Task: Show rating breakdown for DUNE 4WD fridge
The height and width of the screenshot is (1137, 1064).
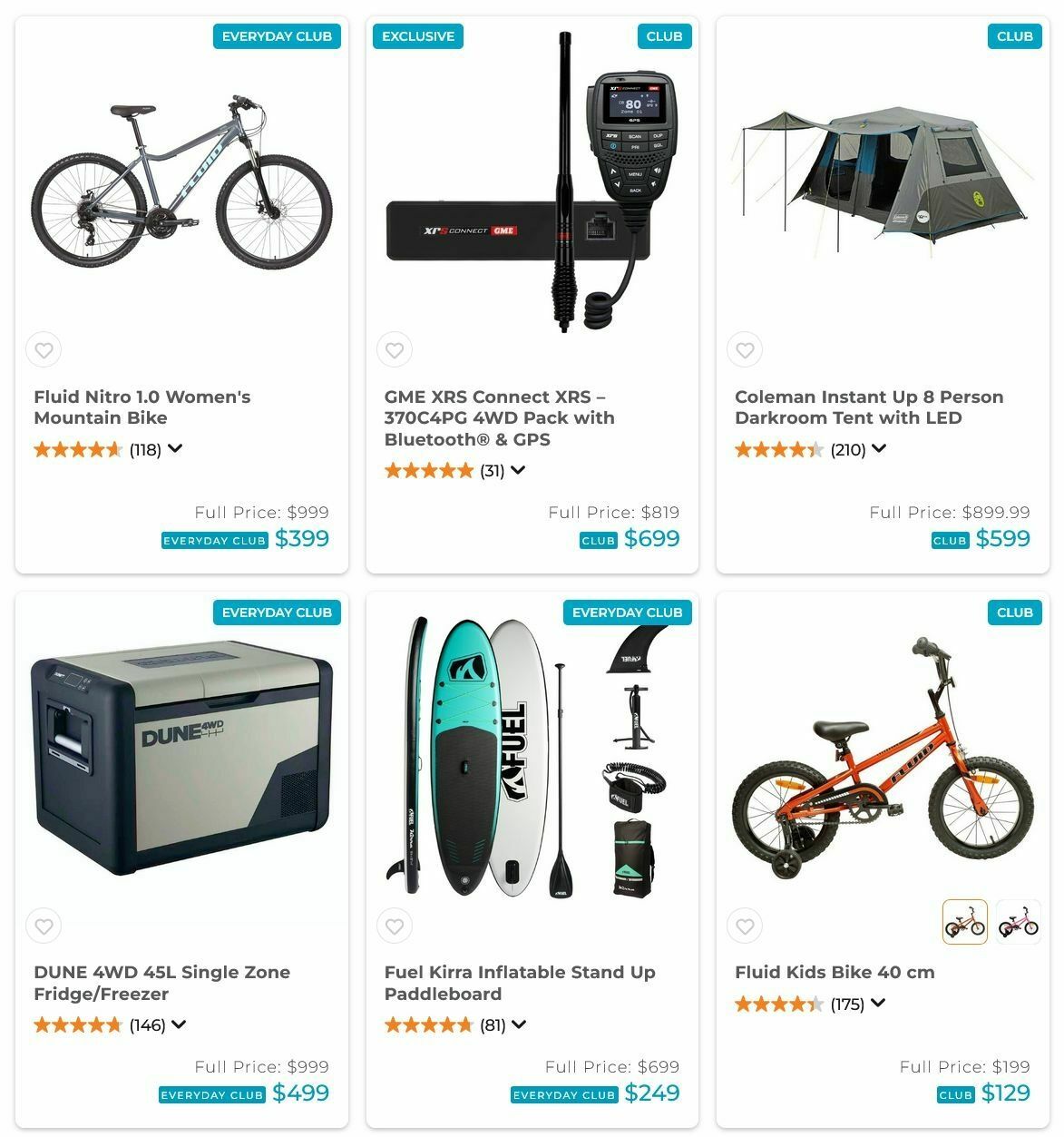Action: click(x=179, y=1024)
